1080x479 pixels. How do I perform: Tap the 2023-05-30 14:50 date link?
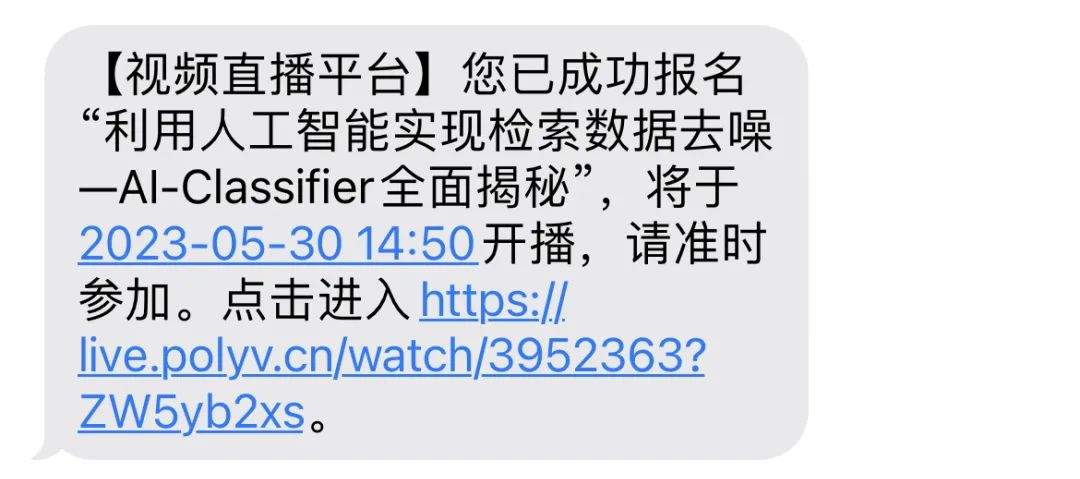point(277,244)
